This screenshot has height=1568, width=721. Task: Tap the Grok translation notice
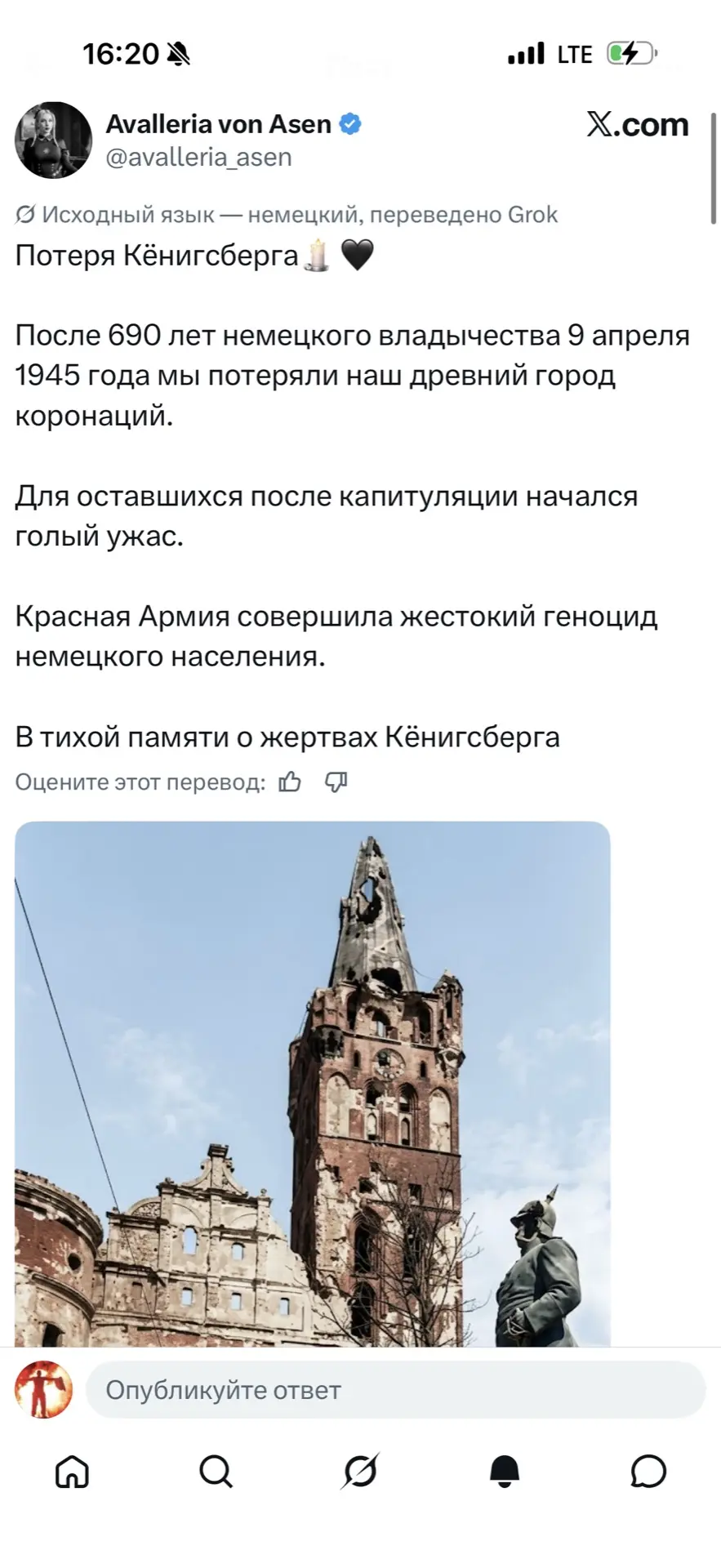[287, 215]
